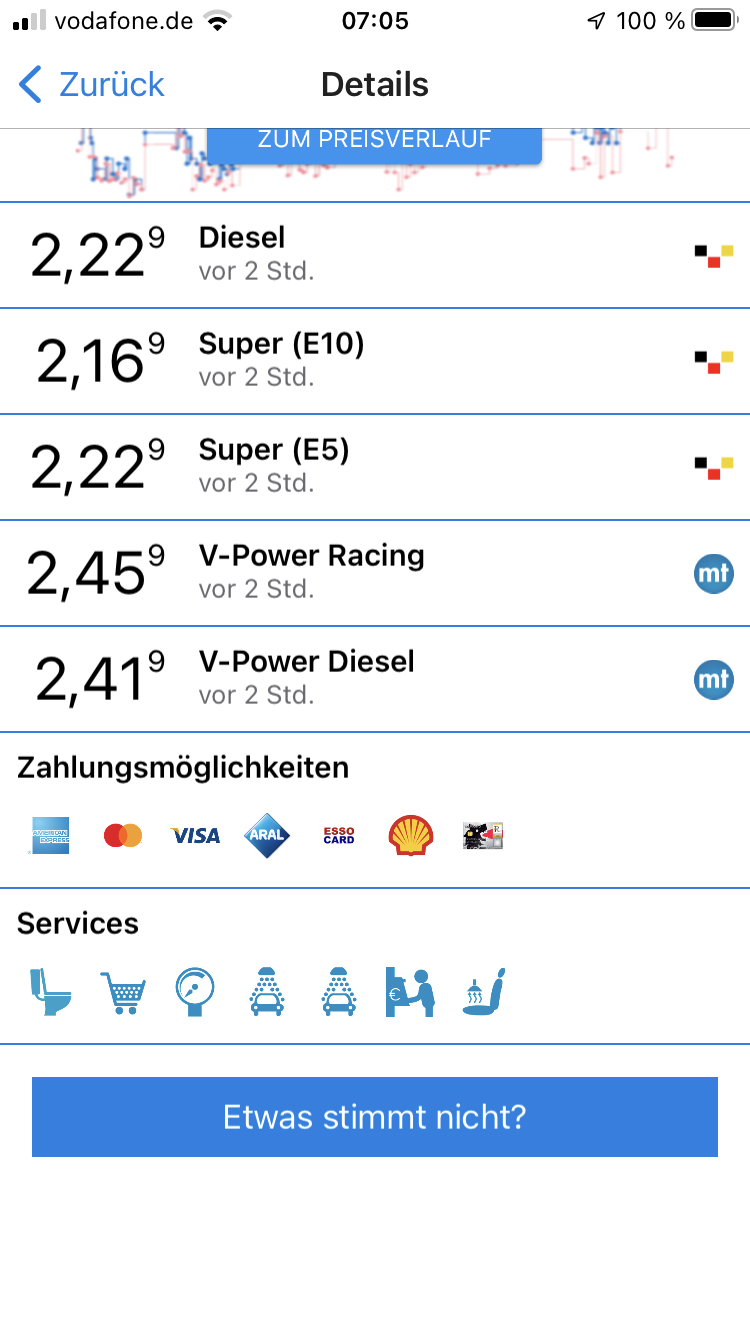Open the V-Power Diesel price row
Screen dimensions: 750x1334
coord(375,679)
